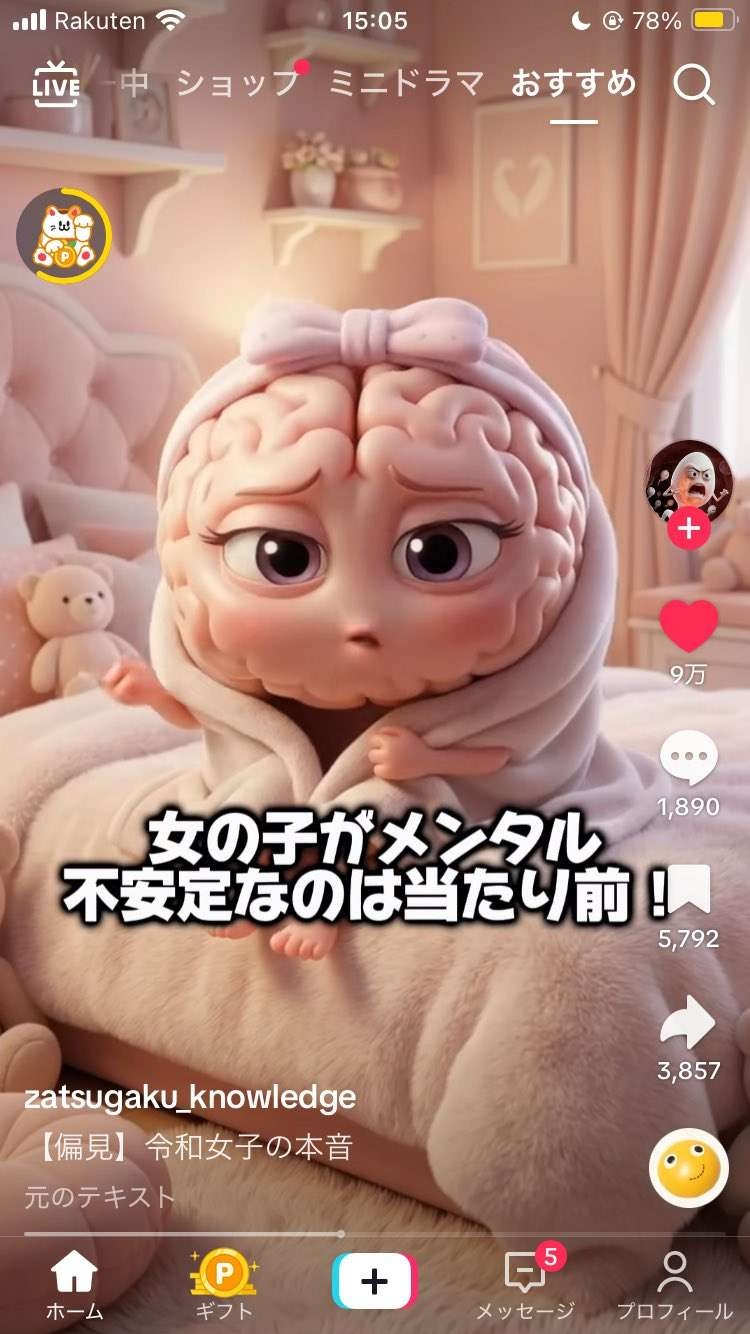Go to the ホーム tab
The width and height of the screenshot is (750, 1334).
75,1284
